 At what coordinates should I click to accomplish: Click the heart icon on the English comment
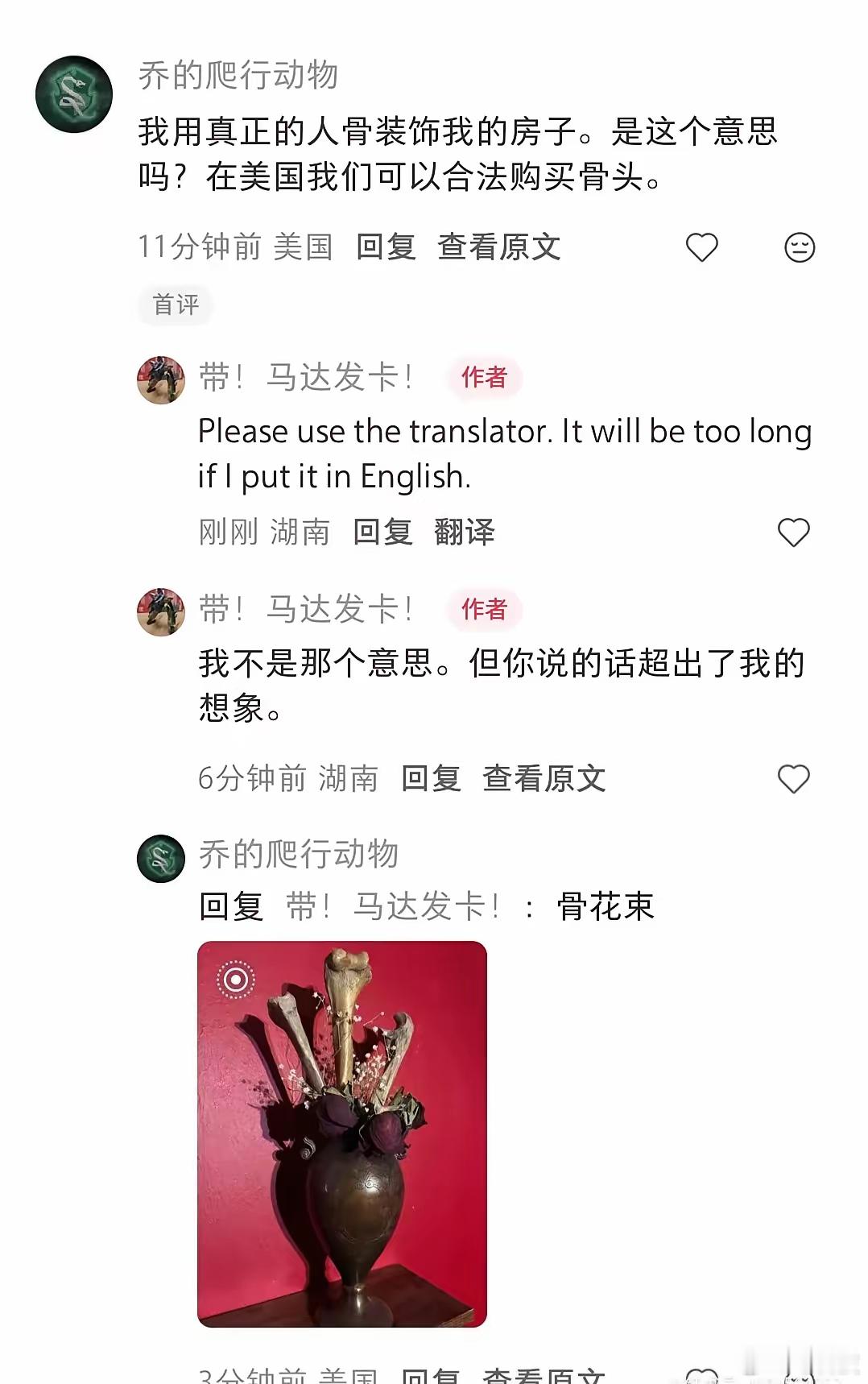coord(794,532)
